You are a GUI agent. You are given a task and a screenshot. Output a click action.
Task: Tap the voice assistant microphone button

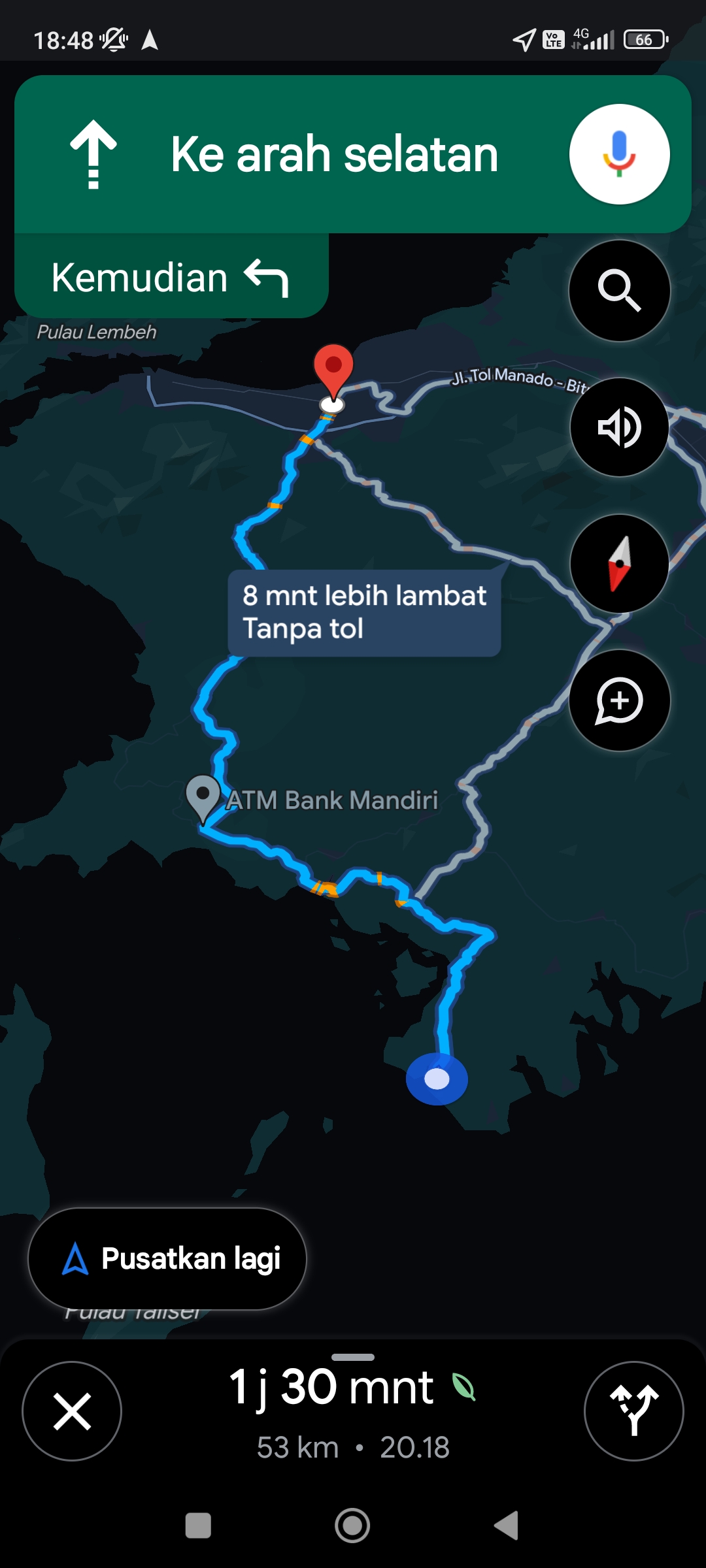point(619,154)
